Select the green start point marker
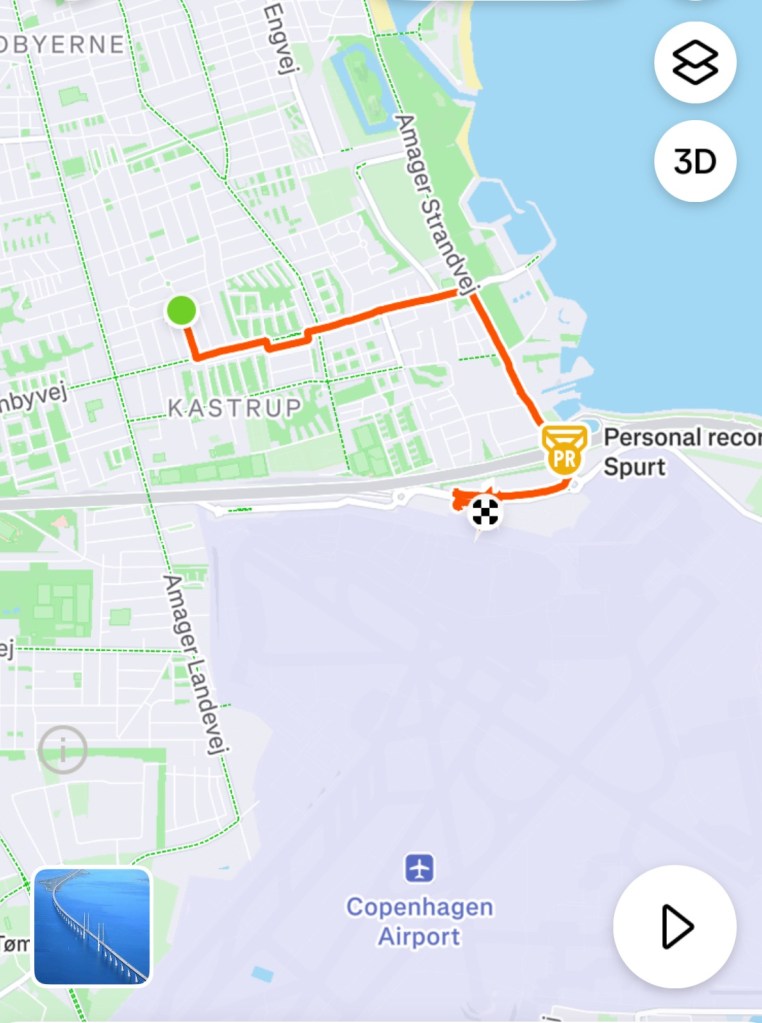Screen dimensions: 762x1023 pyautogui.click(x=181, y=311)
